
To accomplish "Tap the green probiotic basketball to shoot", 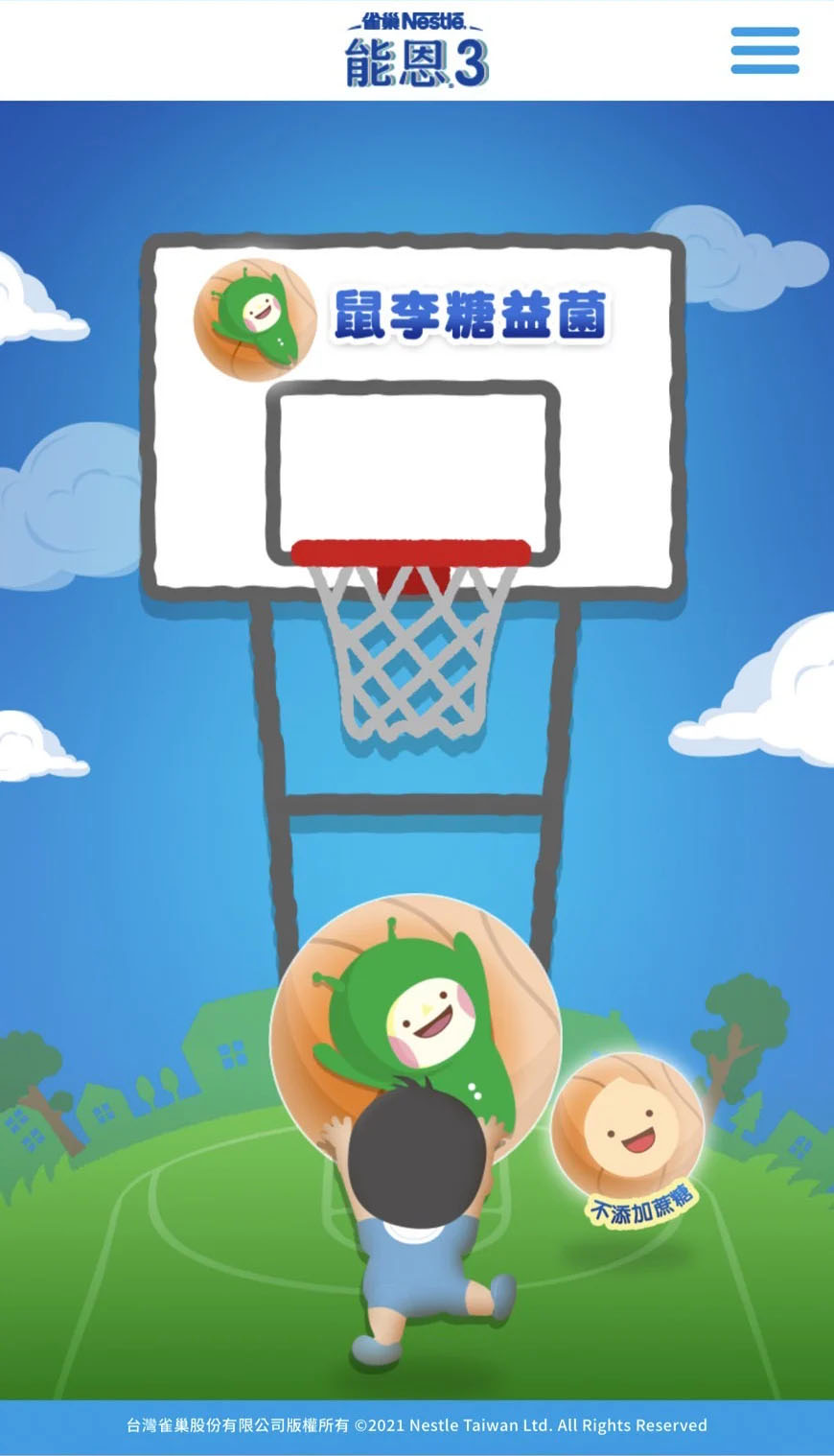I will pos(414,1017).
